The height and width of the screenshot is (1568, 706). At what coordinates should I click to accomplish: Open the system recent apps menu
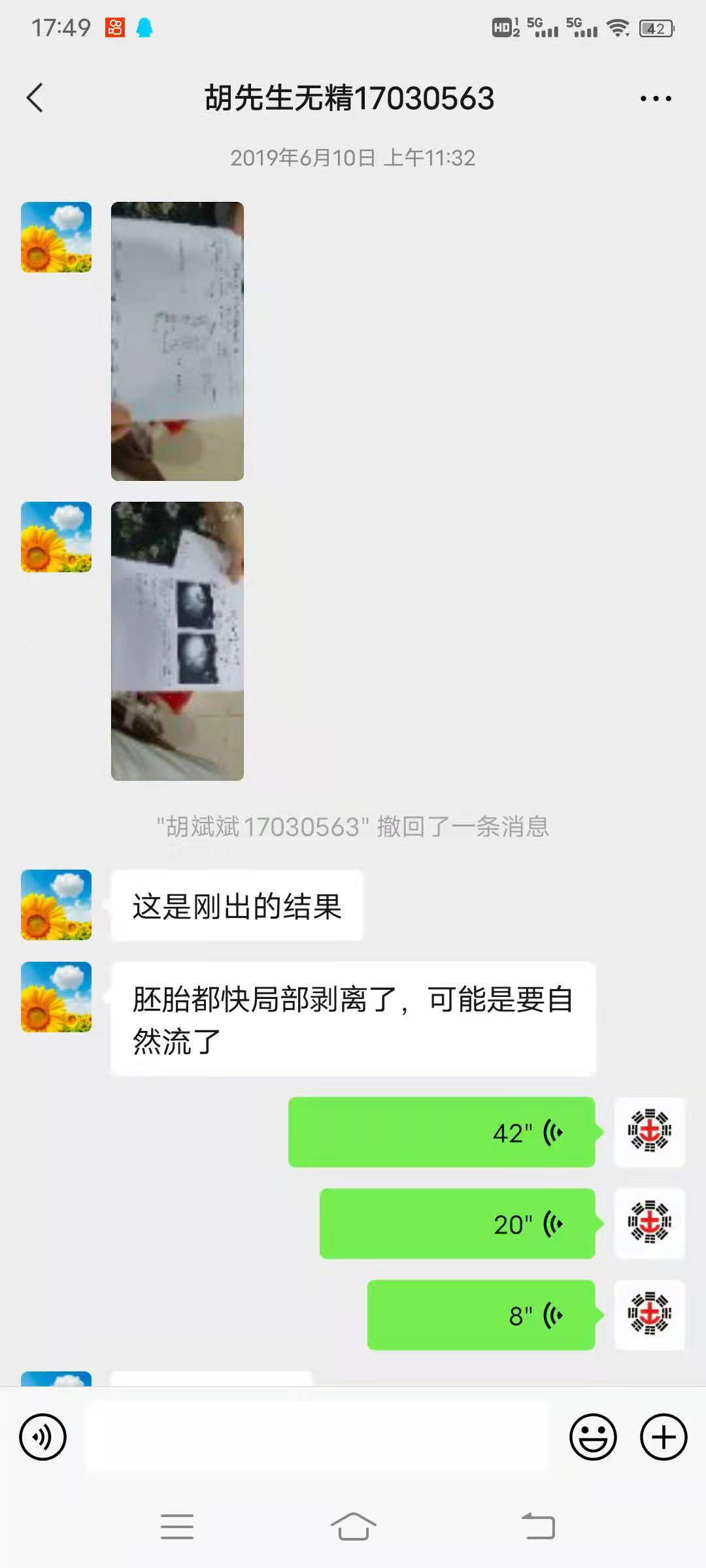click(x=177, y=1527)
